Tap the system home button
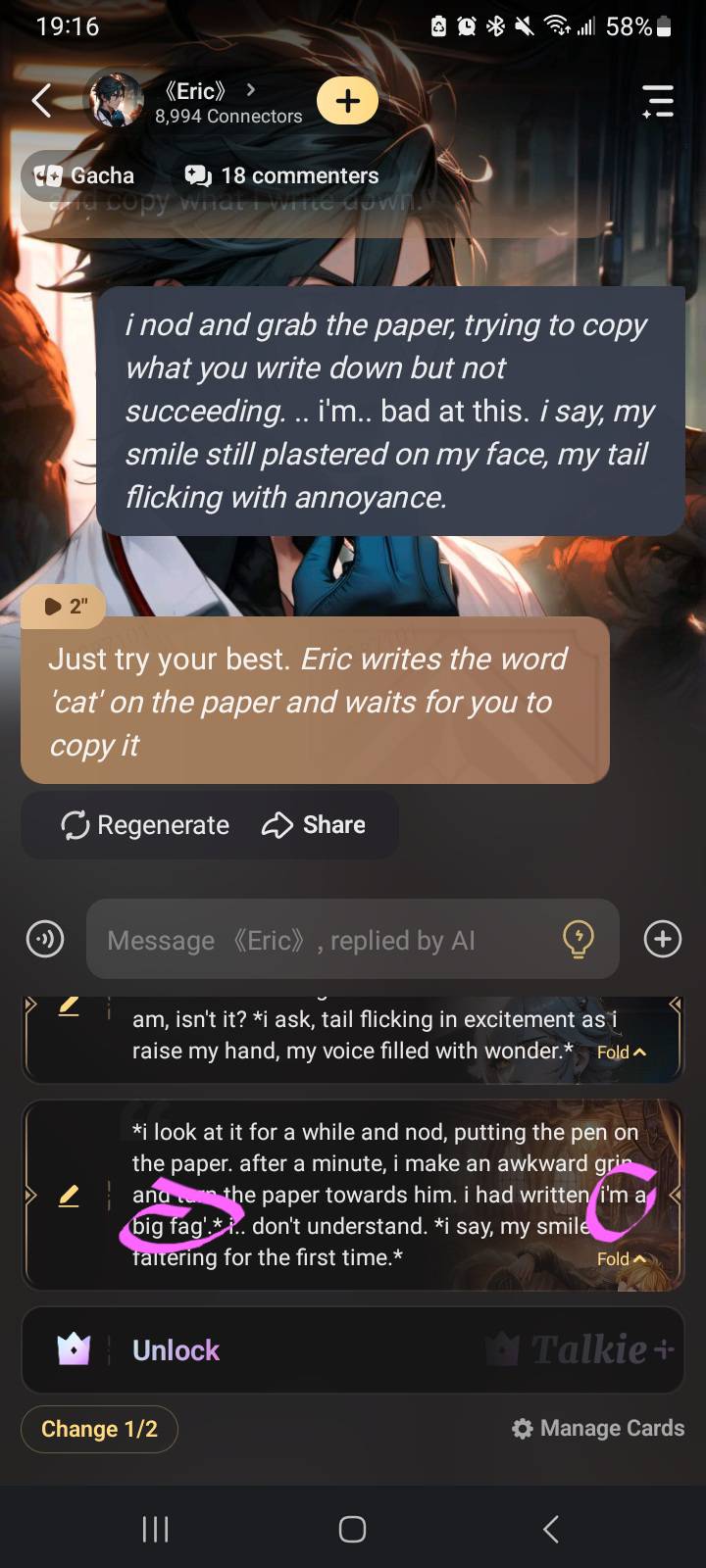 [x=352, y=1529]
